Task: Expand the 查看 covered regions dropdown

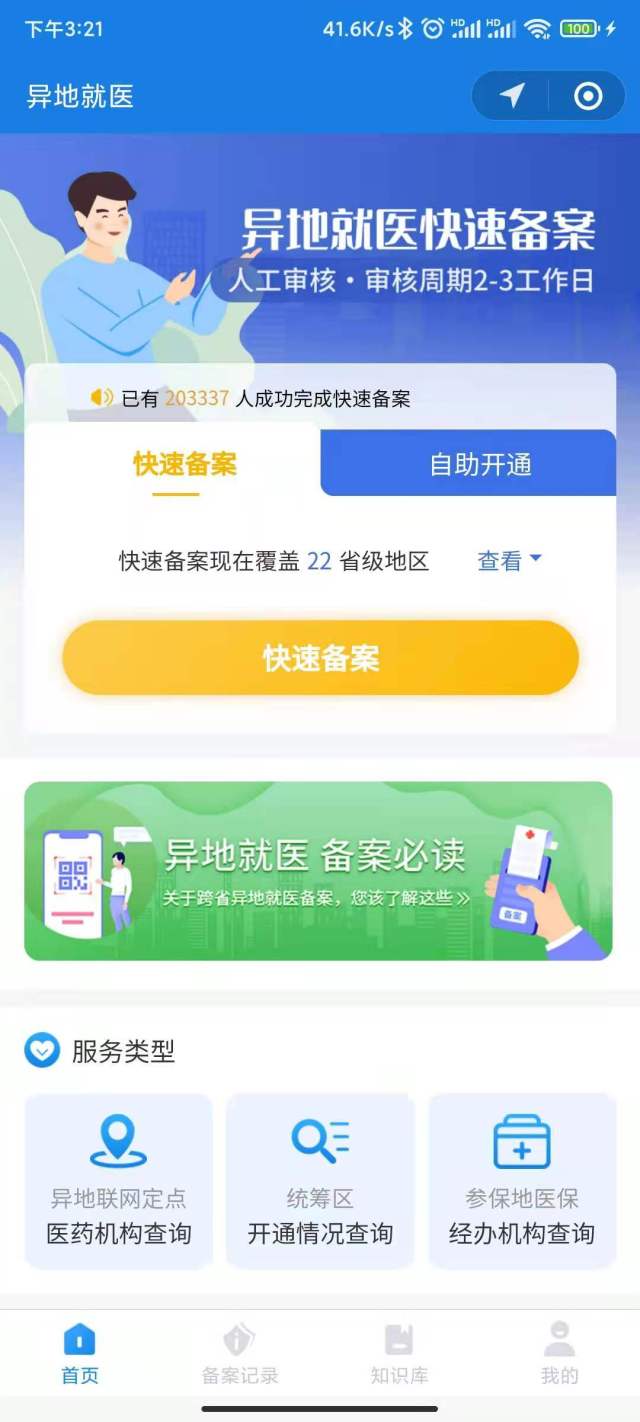Action: pos(510,561)
